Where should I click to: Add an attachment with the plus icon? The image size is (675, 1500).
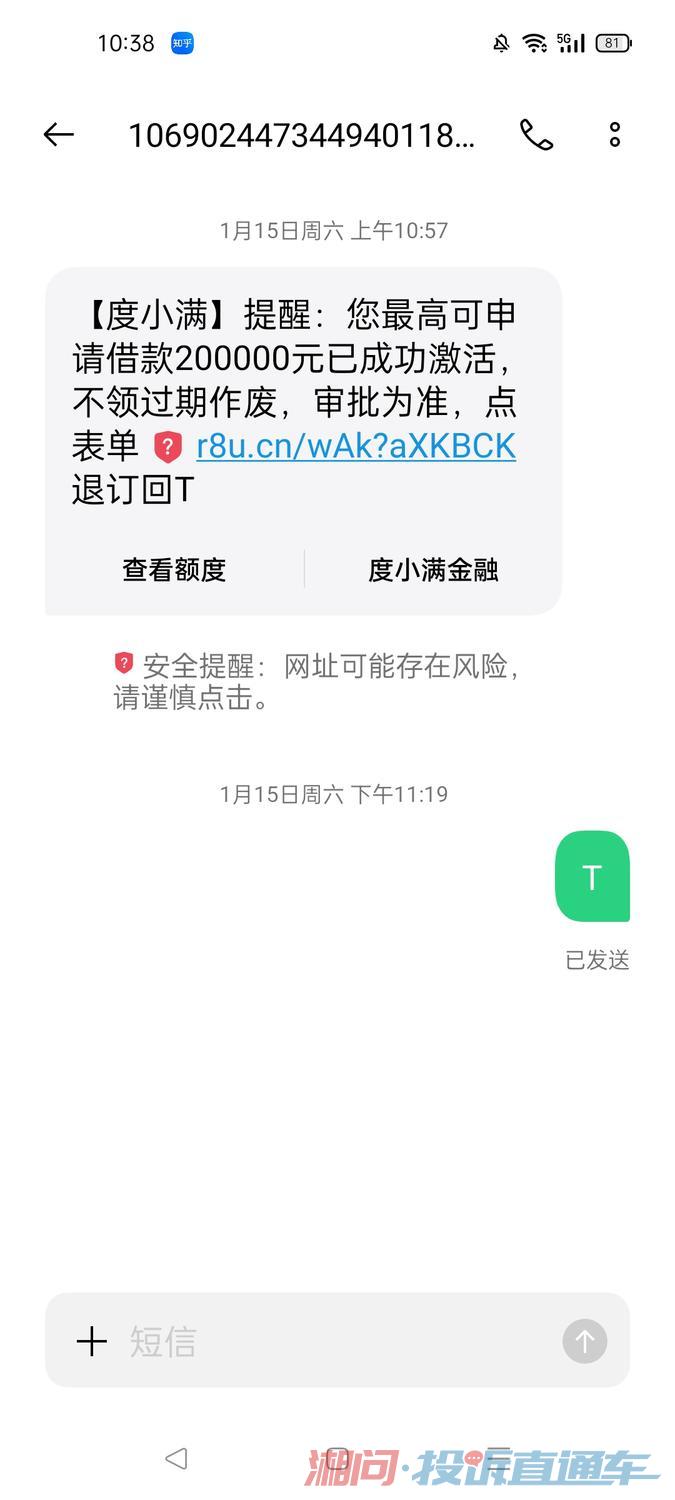point(92,1341)
